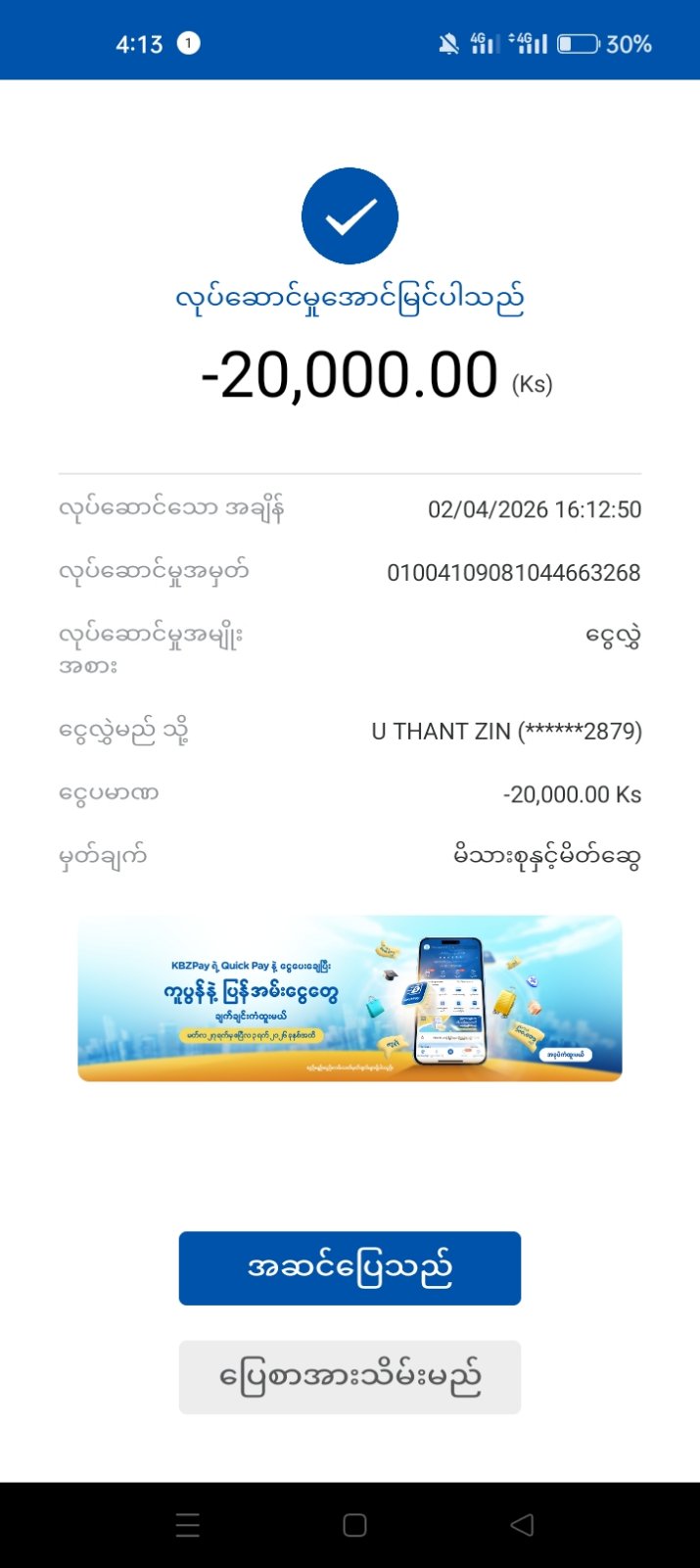Go back using the system back button

523,1525
